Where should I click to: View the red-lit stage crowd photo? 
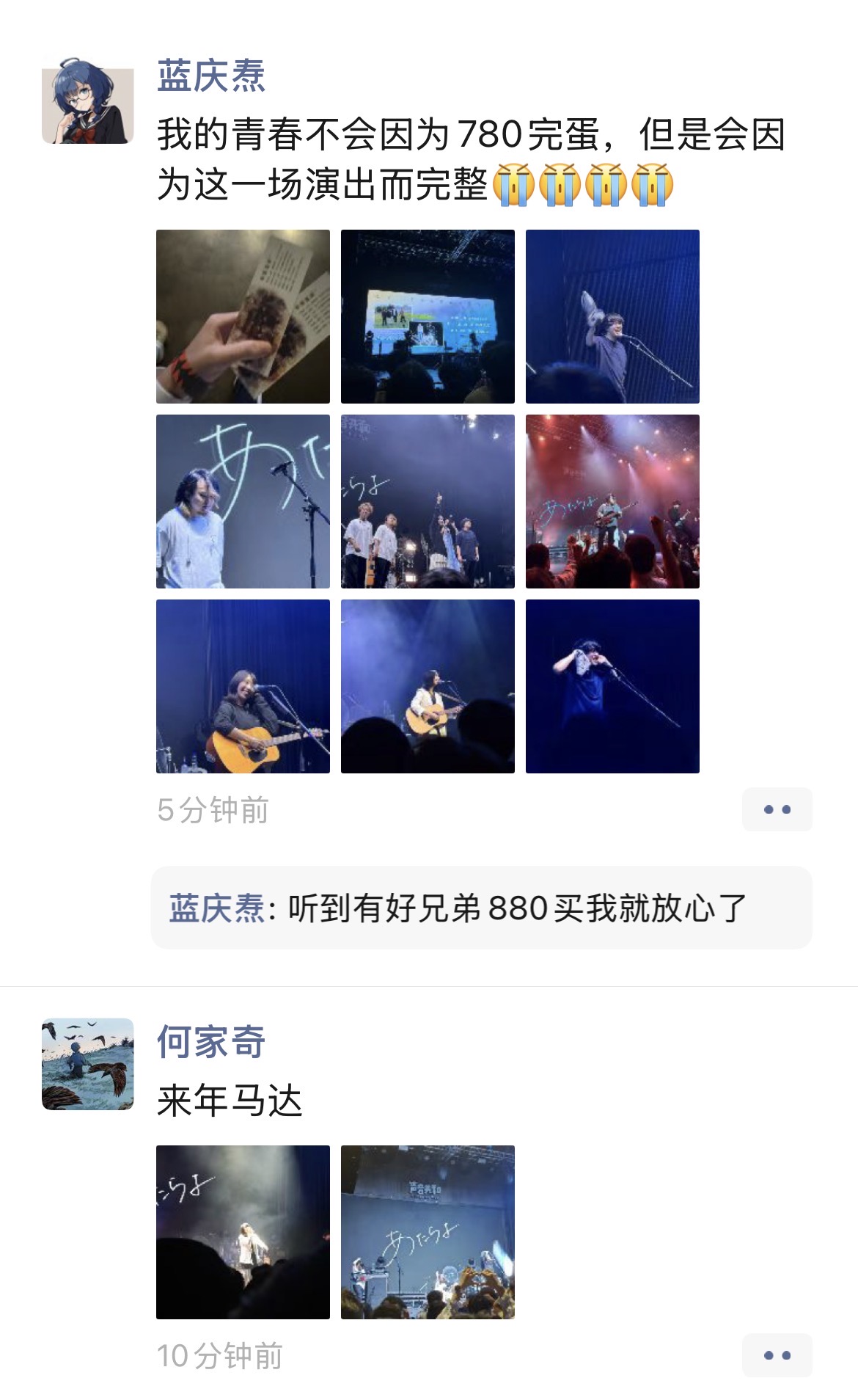[x=612, y=501]
